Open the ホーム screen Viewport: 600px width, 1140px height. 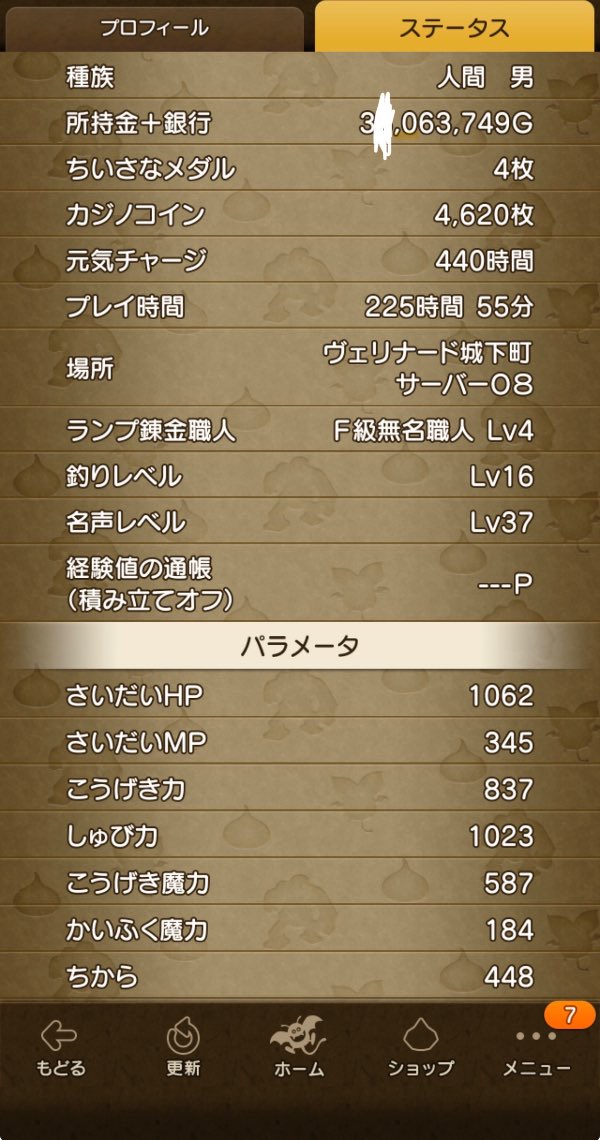[298, 1048]
